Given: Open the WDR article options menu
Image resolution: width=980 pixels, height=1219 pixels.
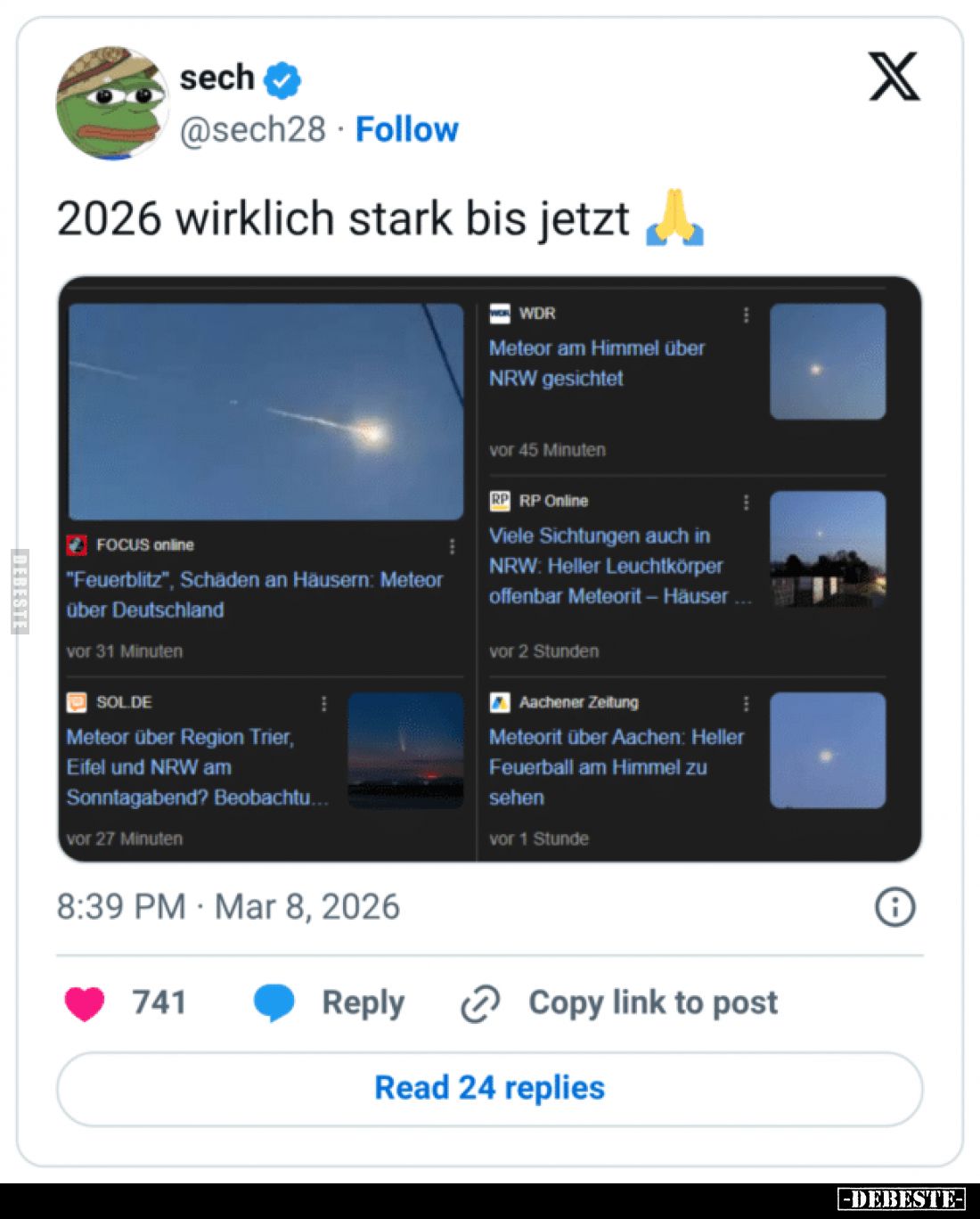Looking at the screenshot, I should (x=747, y=314).
